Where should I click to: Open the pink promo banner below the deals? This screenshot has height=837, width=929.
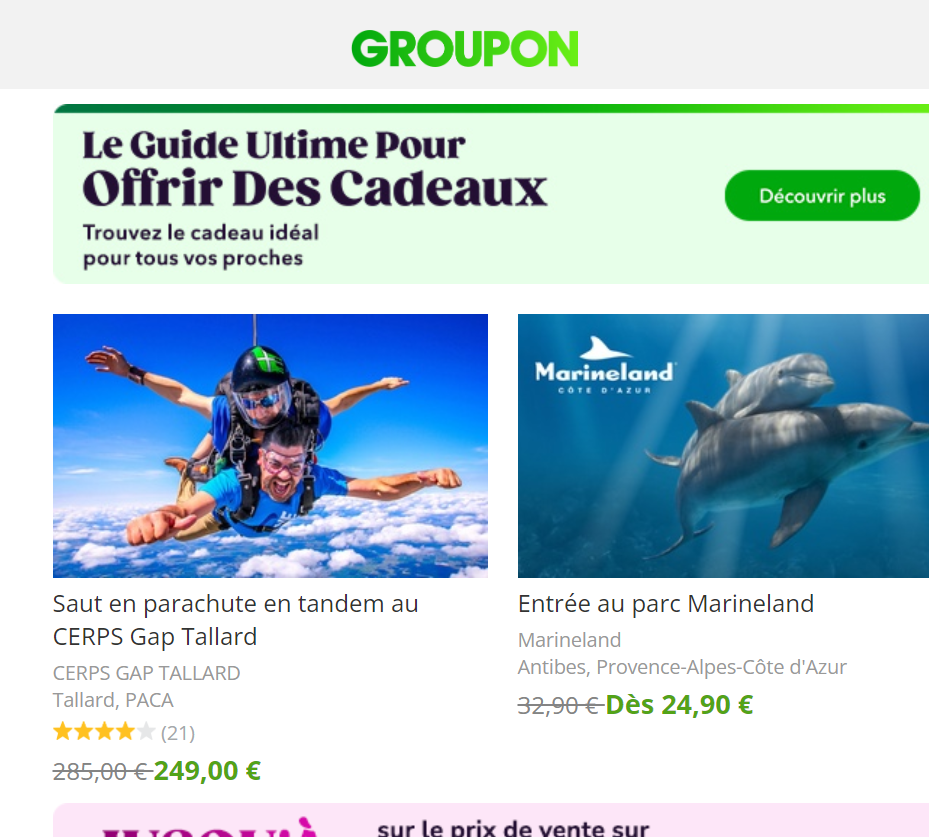pyautogui.click(x=490, y=821)
